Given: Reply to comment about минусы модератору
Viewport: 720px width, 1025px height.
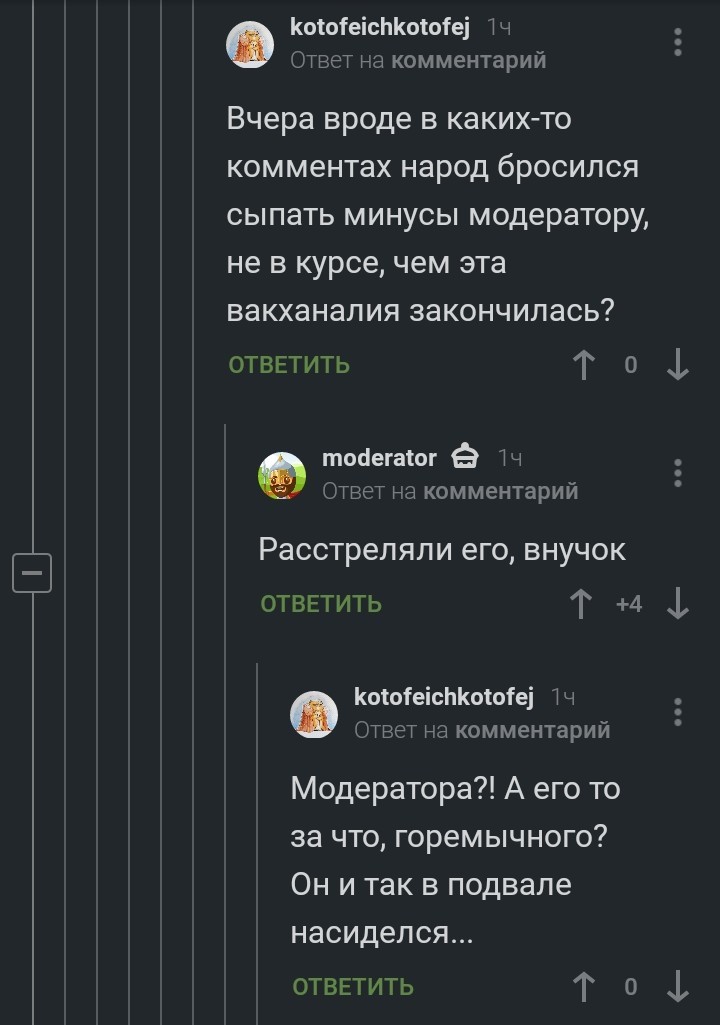Looking at the screenshot, I should click(289, 365).
